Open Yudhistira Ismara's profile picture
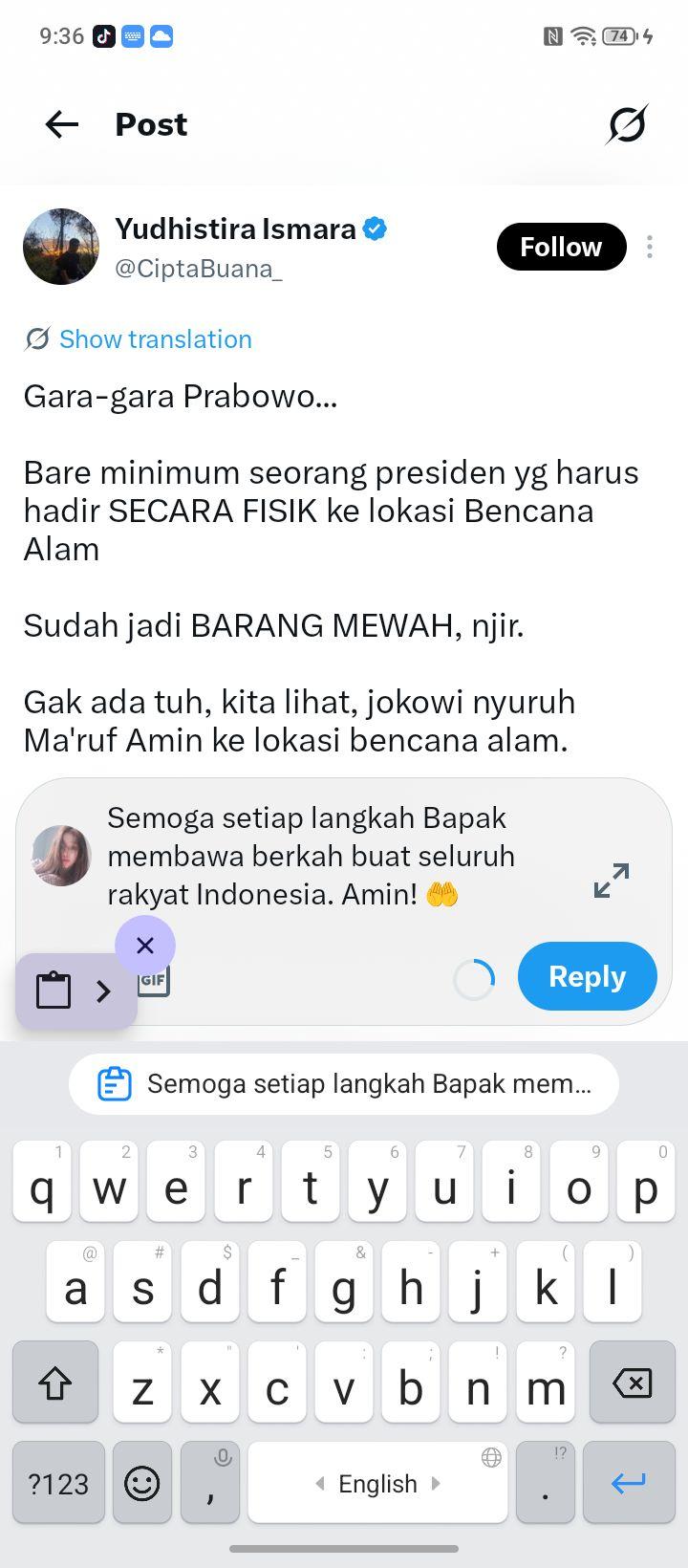This screenshot has width=688, height=1568. (x=61, y=247)
